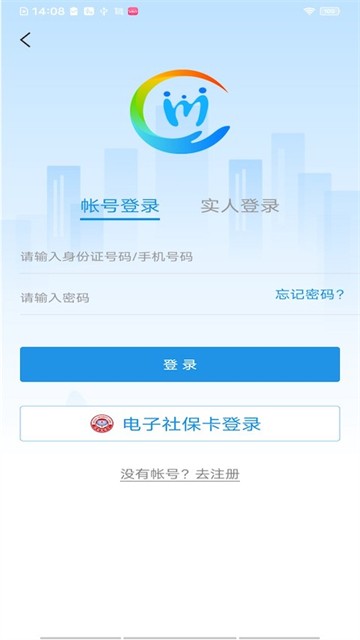Go back using the top-left arrow
The height and width of the screenshot is (640, 360).
pyautogui.click(x=25, y=40)
